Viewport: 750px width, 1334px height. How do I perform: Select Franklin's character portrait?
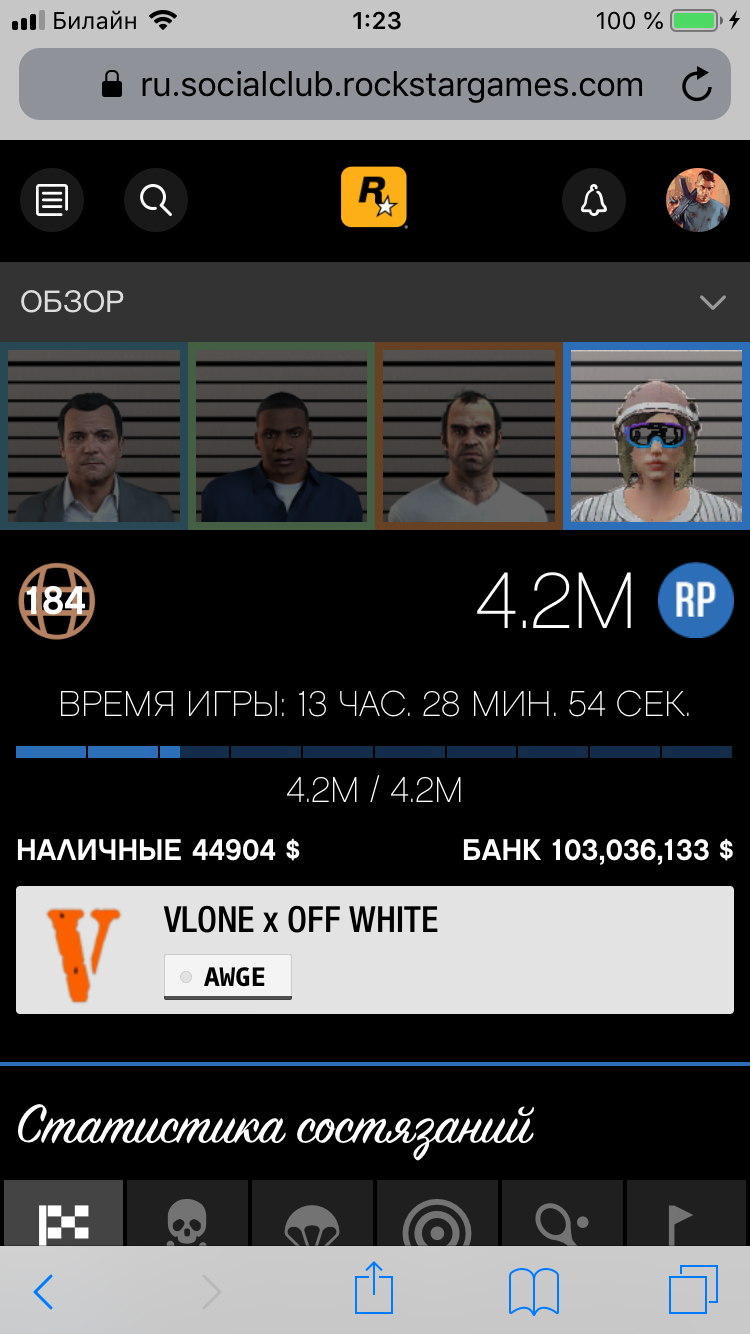(x=282, y=436)
